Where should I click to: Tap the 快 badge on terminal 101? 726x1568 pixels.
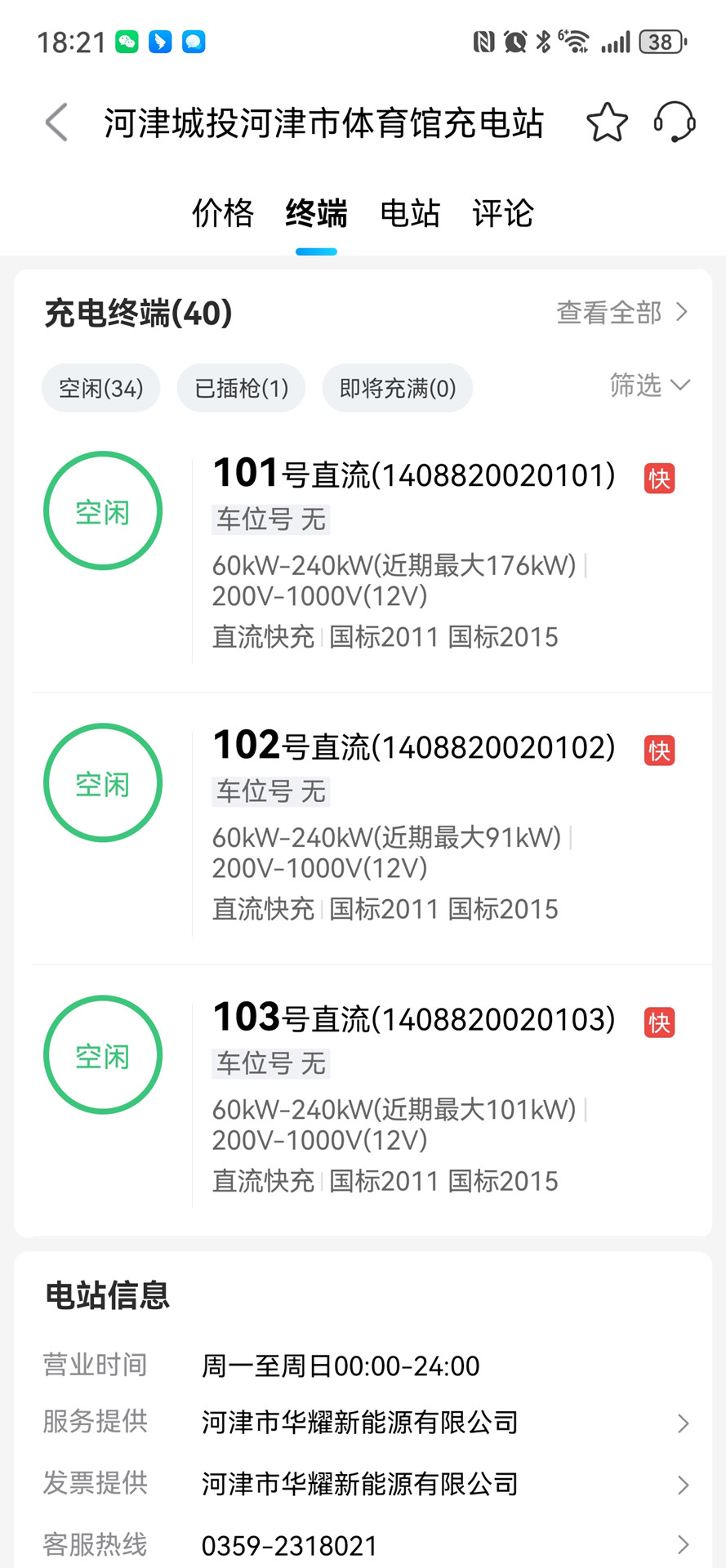661,479
